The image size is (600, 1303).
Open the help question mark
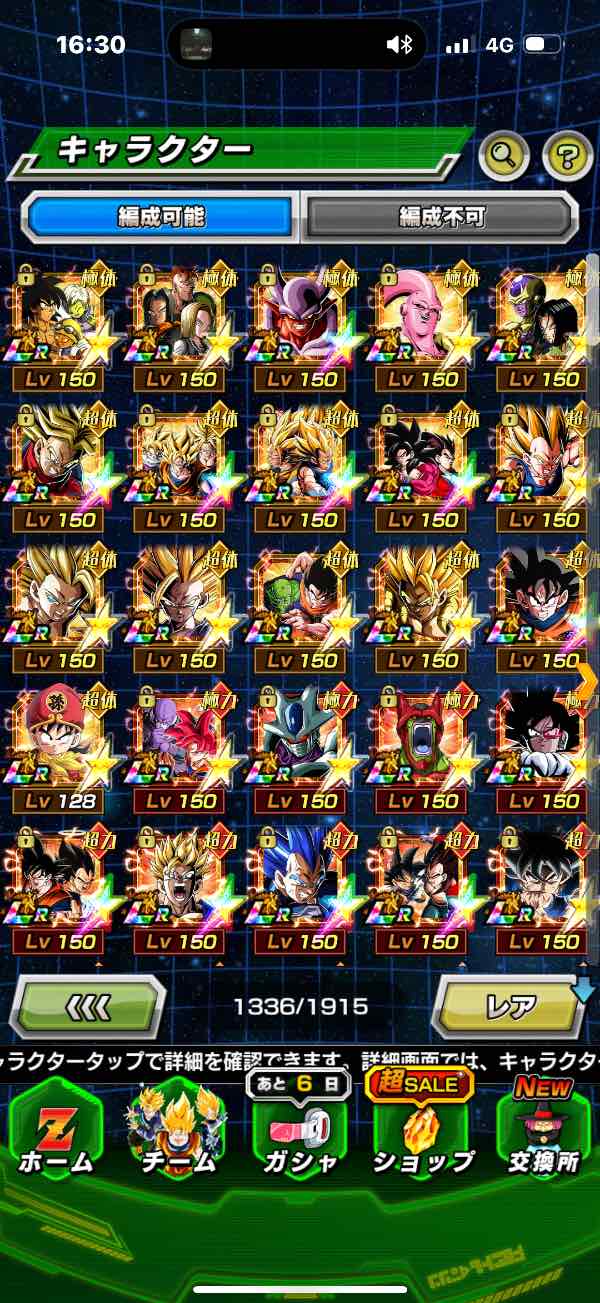567,155
